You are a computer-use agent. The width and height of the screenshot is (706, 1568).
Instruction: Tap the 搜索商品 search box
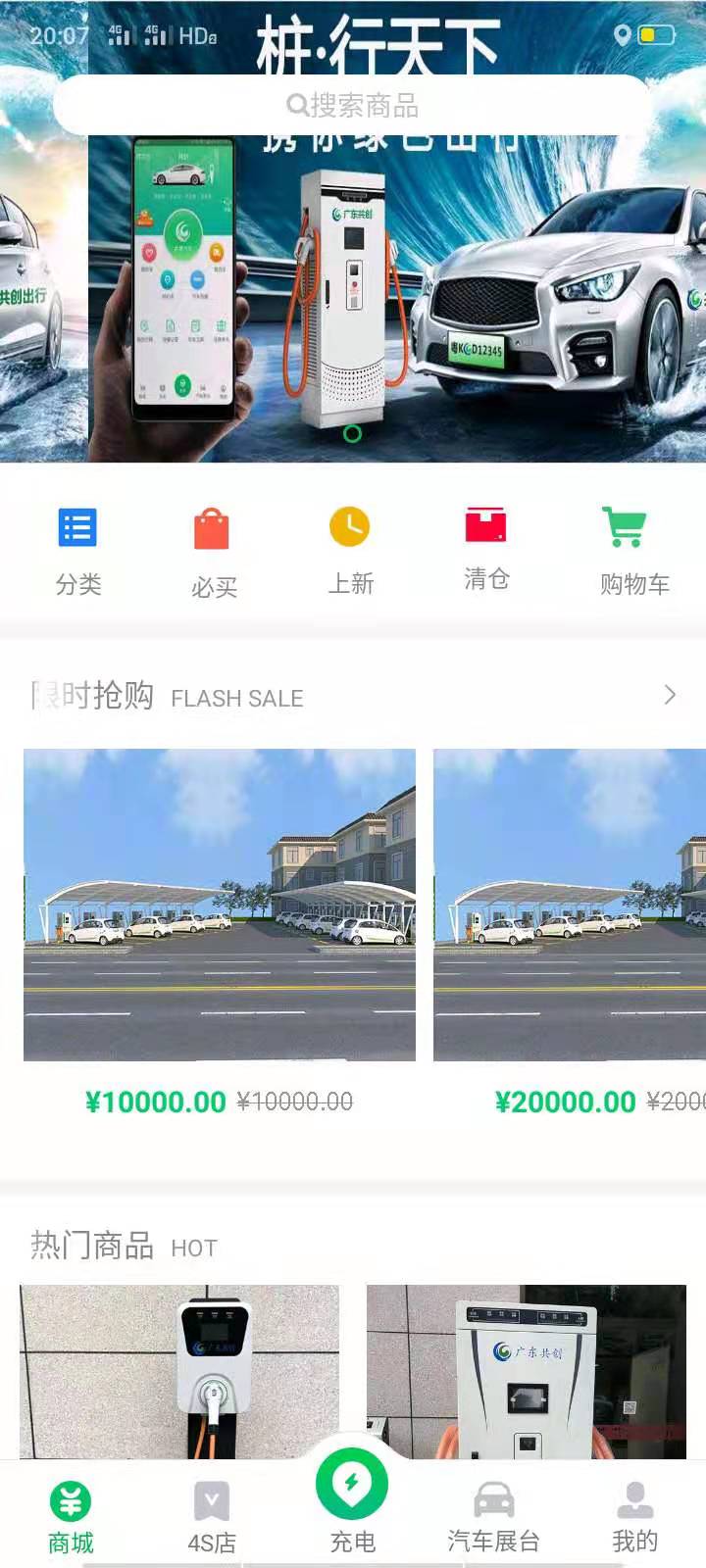point(352,105)
